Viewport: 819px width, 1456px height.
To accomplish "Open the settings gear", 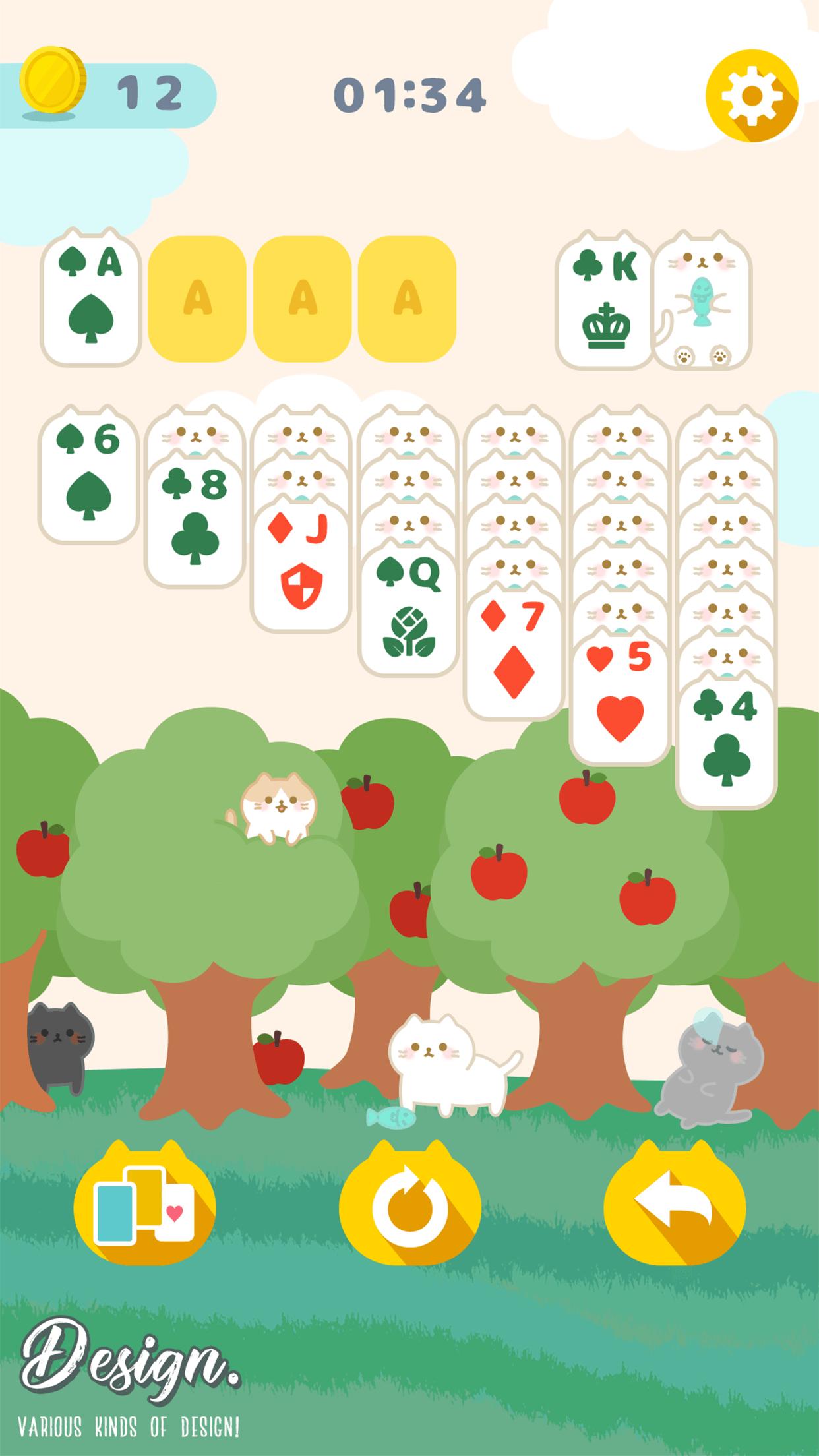I will tap(751, 96).
